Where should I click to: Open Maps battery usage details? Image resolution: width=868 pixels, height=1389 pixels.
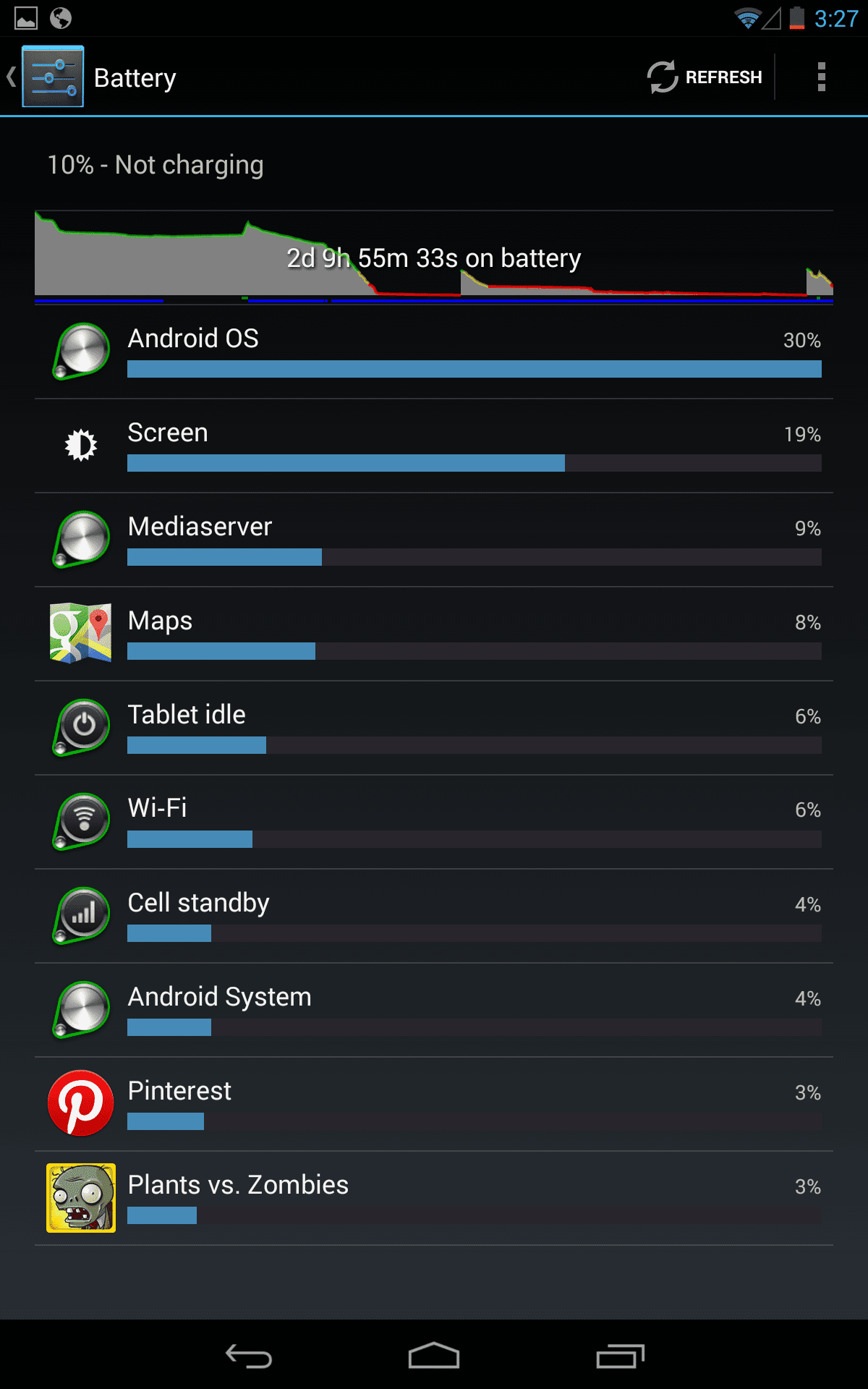pyautogui.click(x=434, y=634)
